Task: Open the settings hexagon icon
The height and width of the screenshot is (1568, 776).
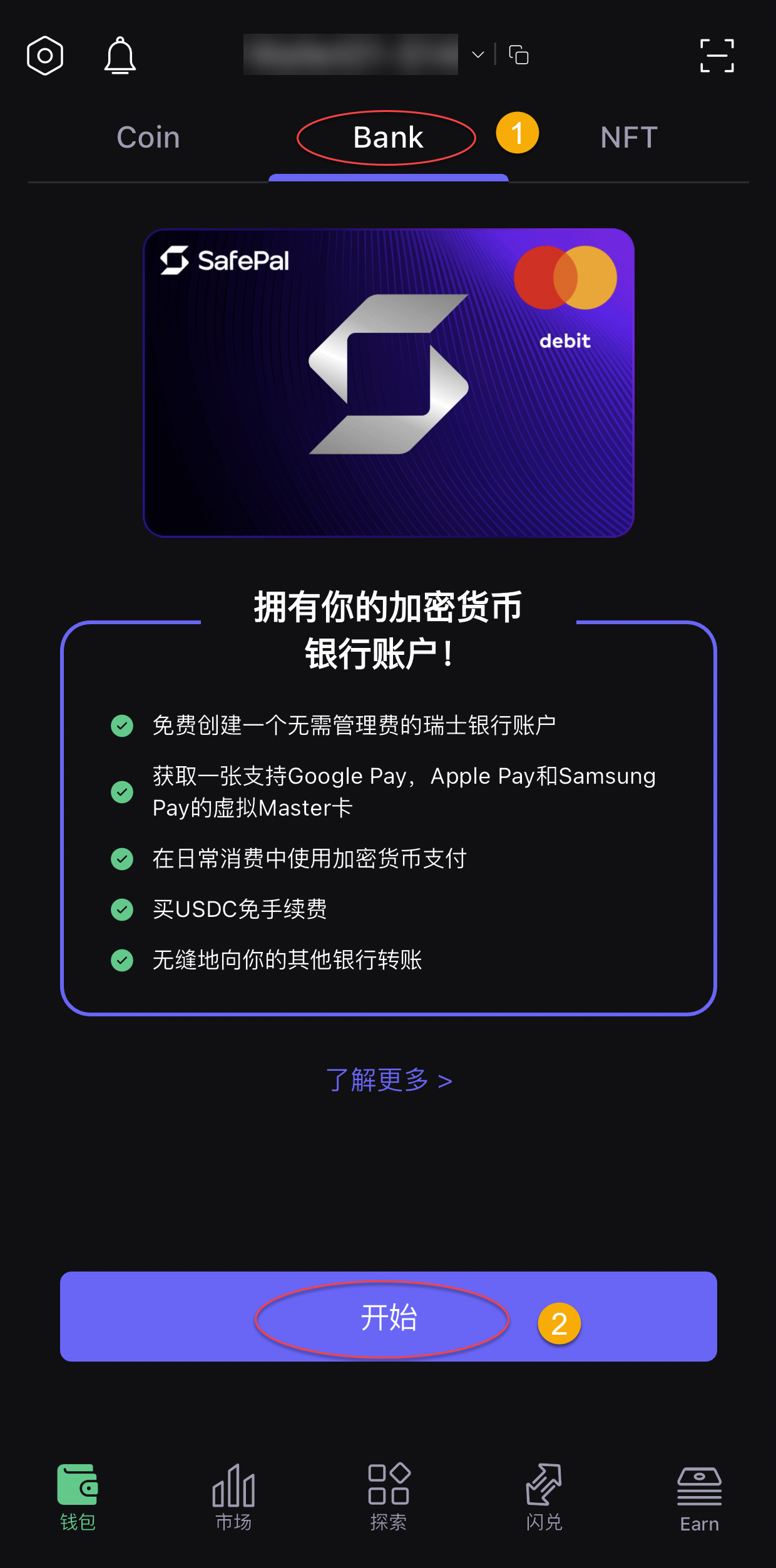Action: [x=45, y=56]
